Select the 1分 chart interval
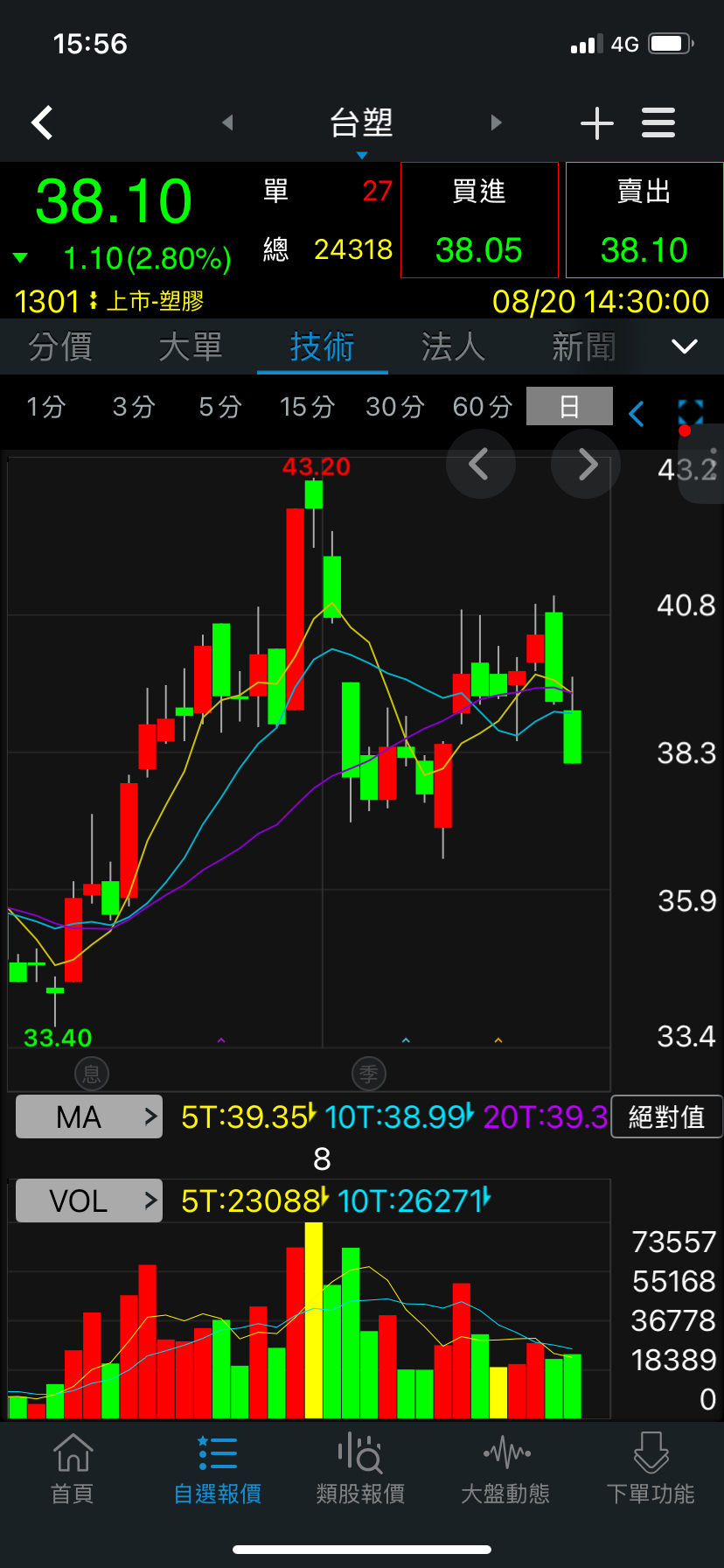The image size is (724, 1568). (x=45, y=407)
